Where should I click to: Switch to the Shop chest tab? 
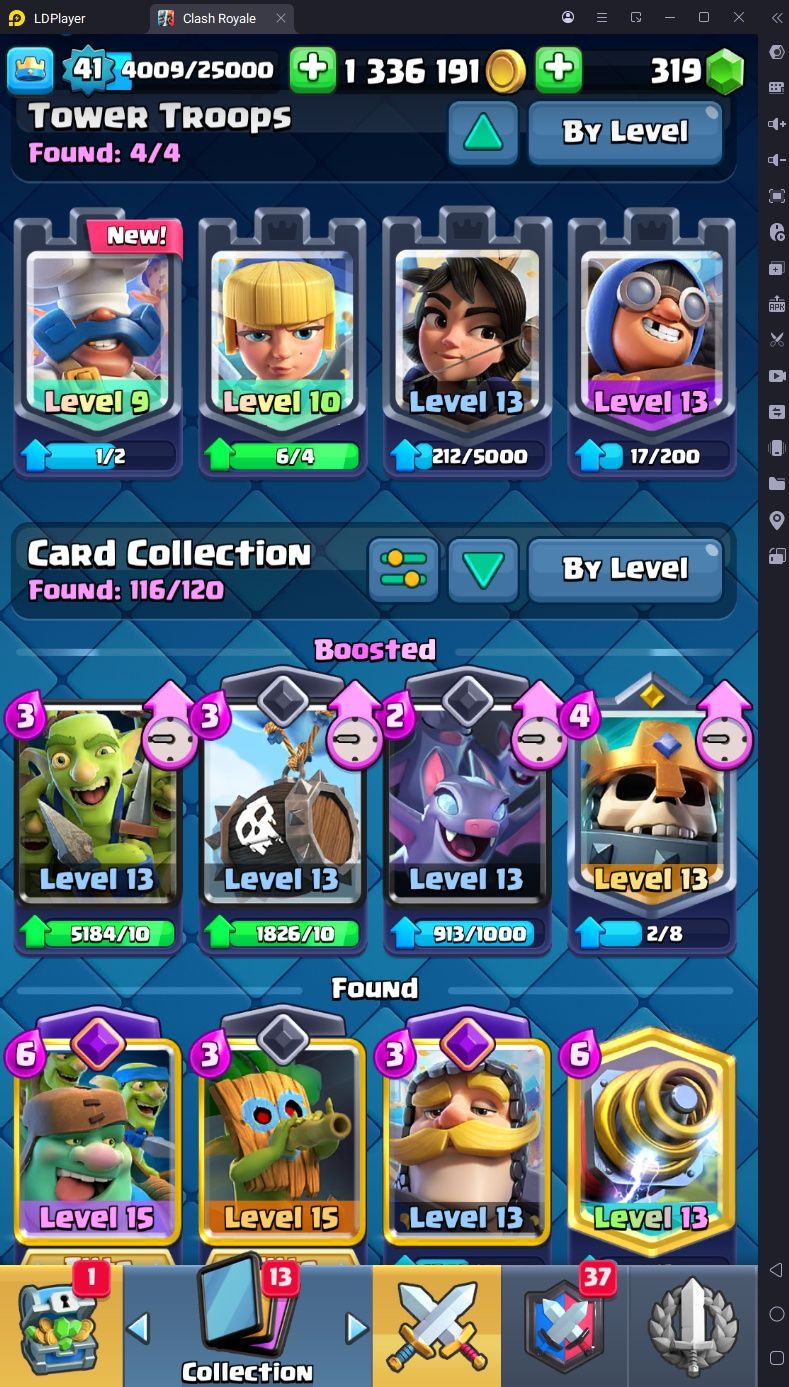[x=61, y=1326]
